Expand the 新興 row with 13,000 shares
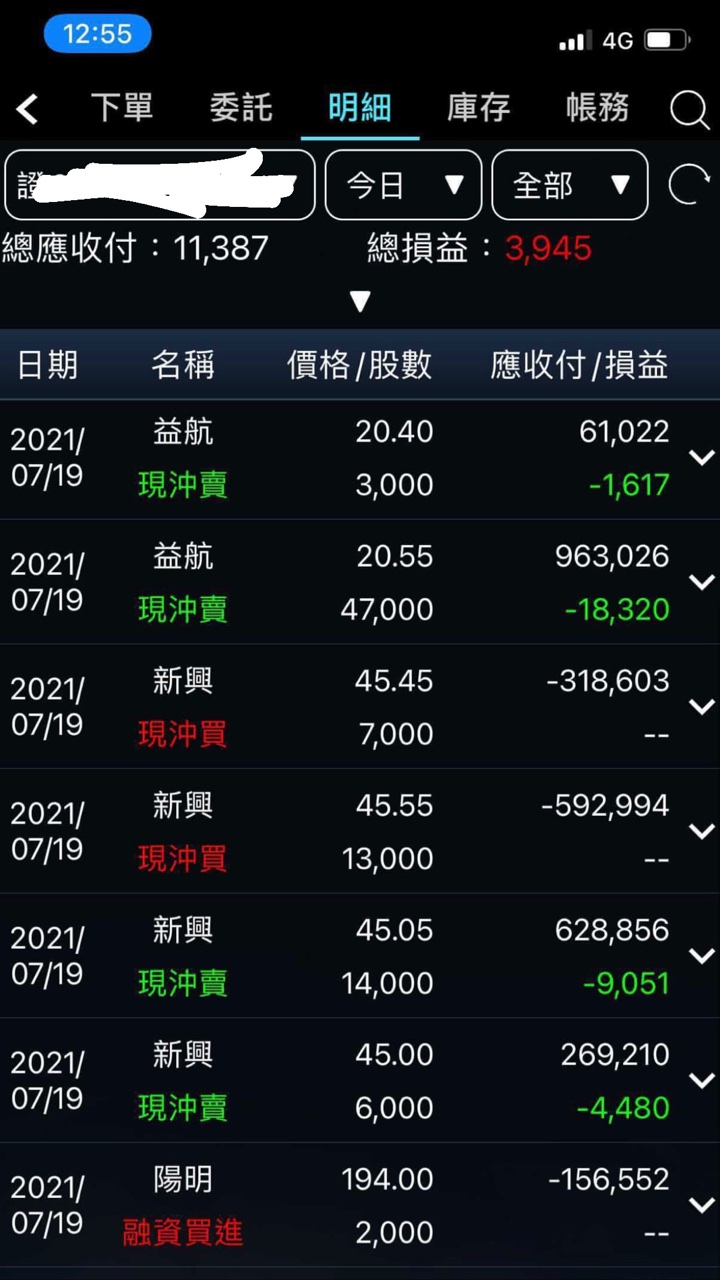The image size is (720, 1280). pyautogui.click(x=702, y=831)
